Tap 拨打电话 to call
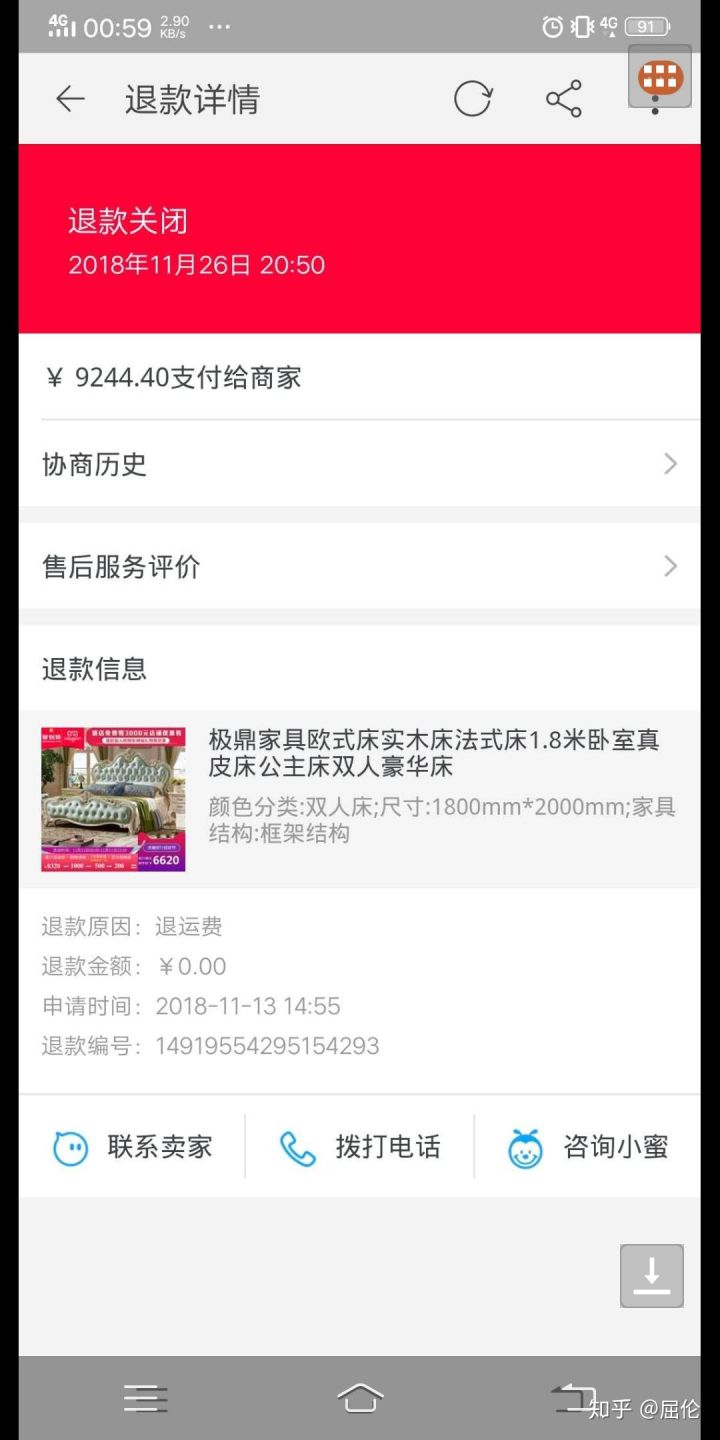 (360, 1147)
